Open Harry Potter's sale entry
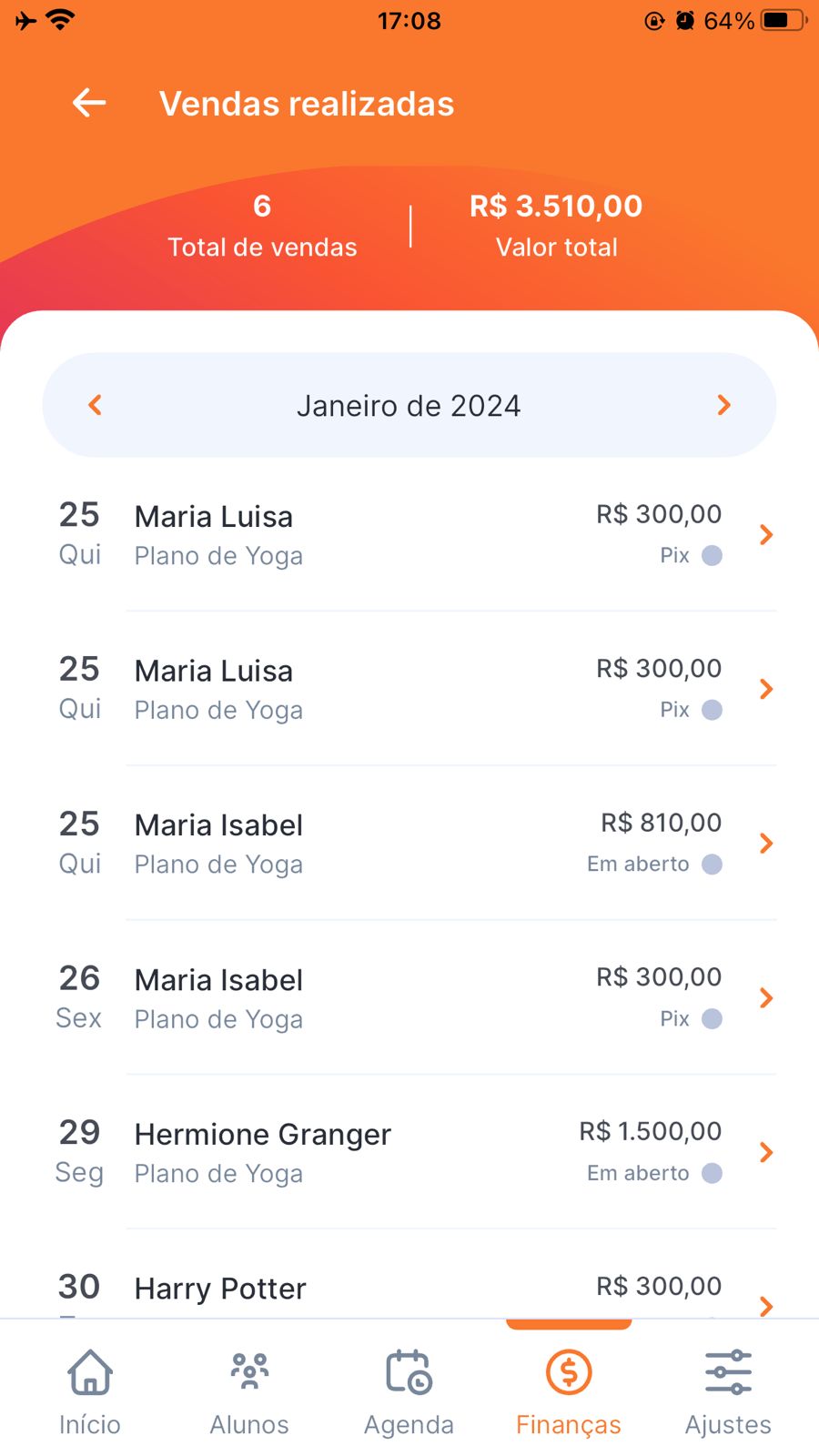 coord(409,1292)
